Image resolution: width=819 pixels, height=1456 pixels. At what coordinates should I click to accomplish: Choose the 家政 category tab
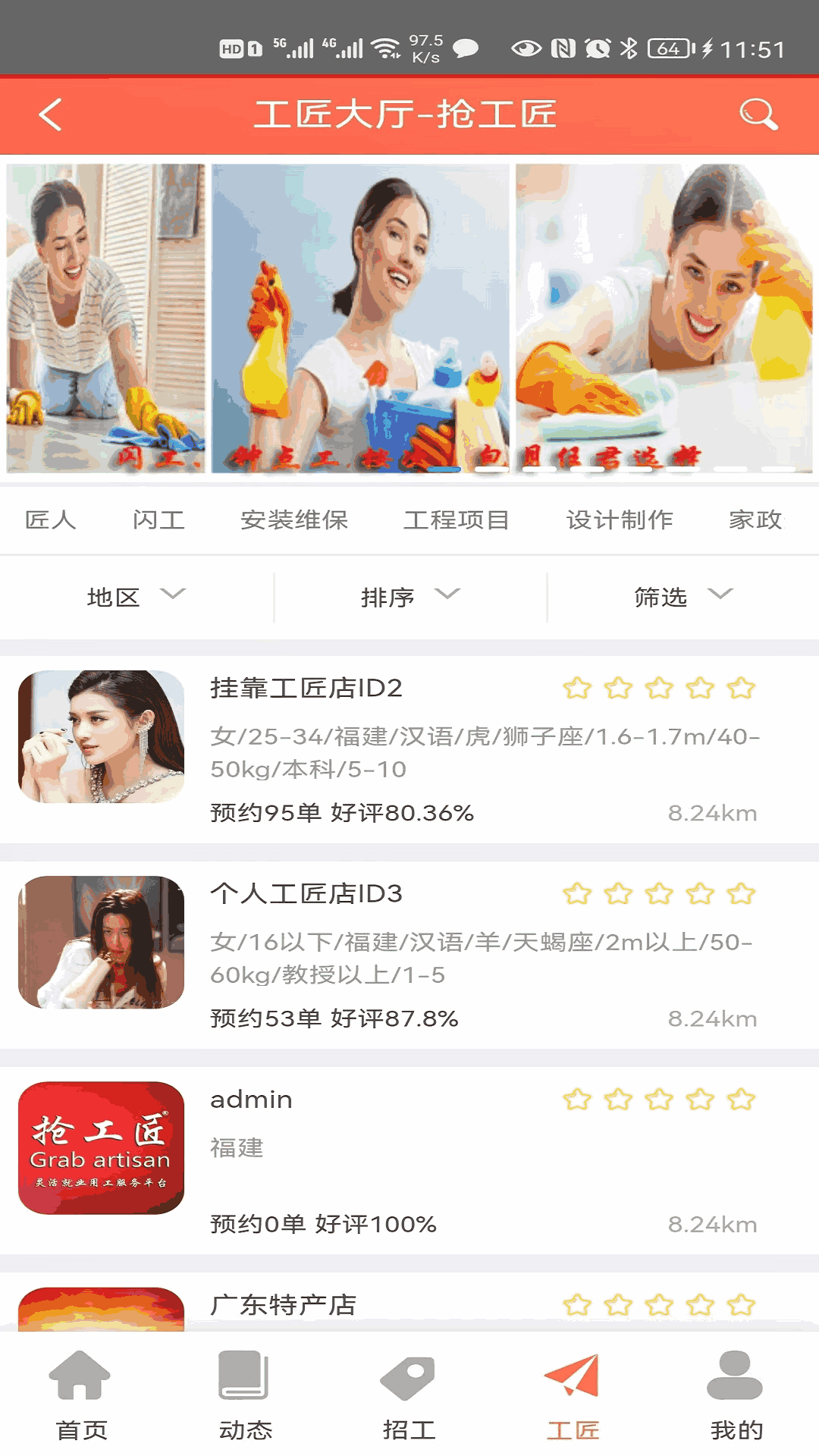coord(755,520)
